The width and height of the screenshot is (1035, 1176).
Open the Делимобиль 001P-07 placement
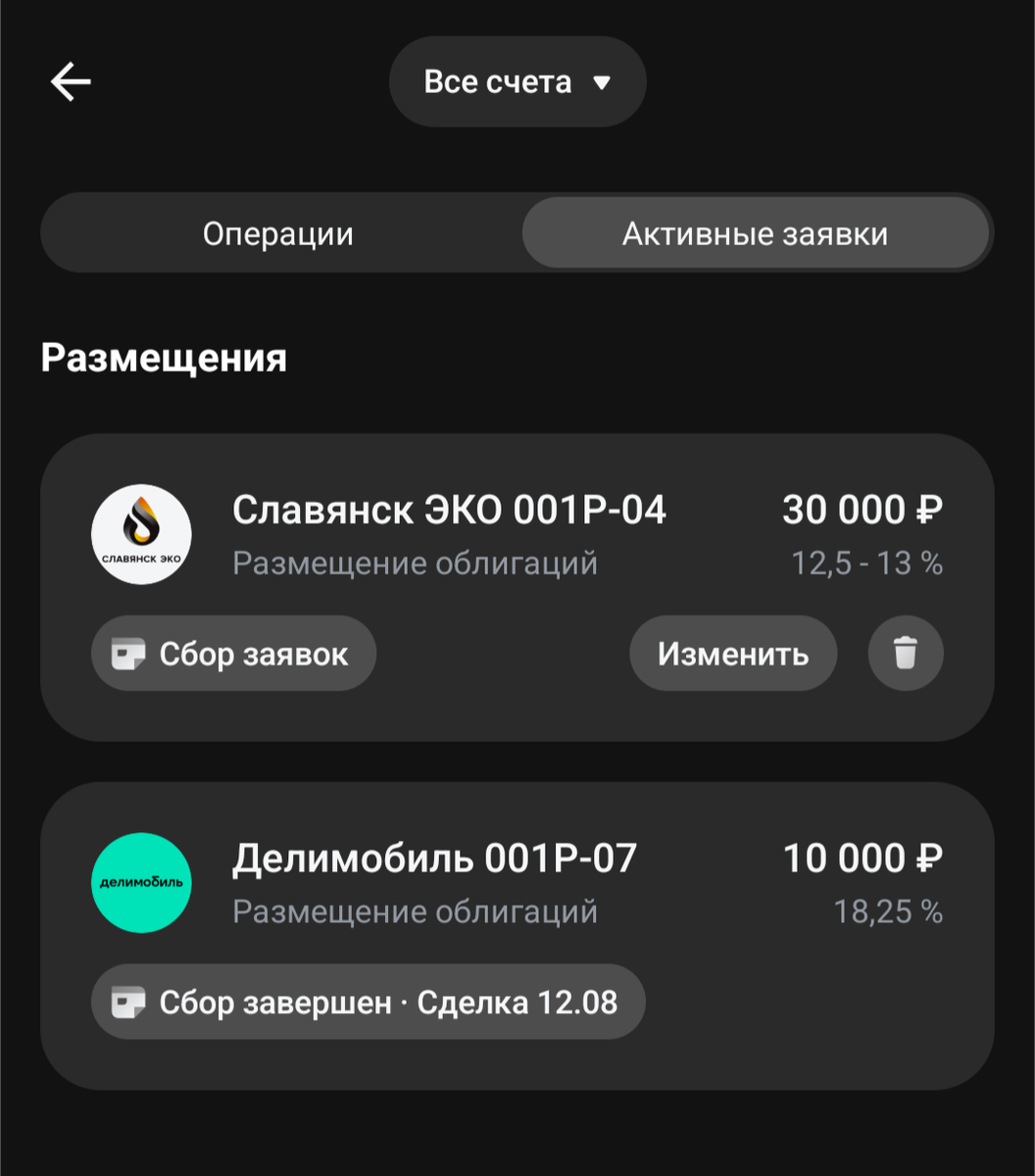pos(434,857)
